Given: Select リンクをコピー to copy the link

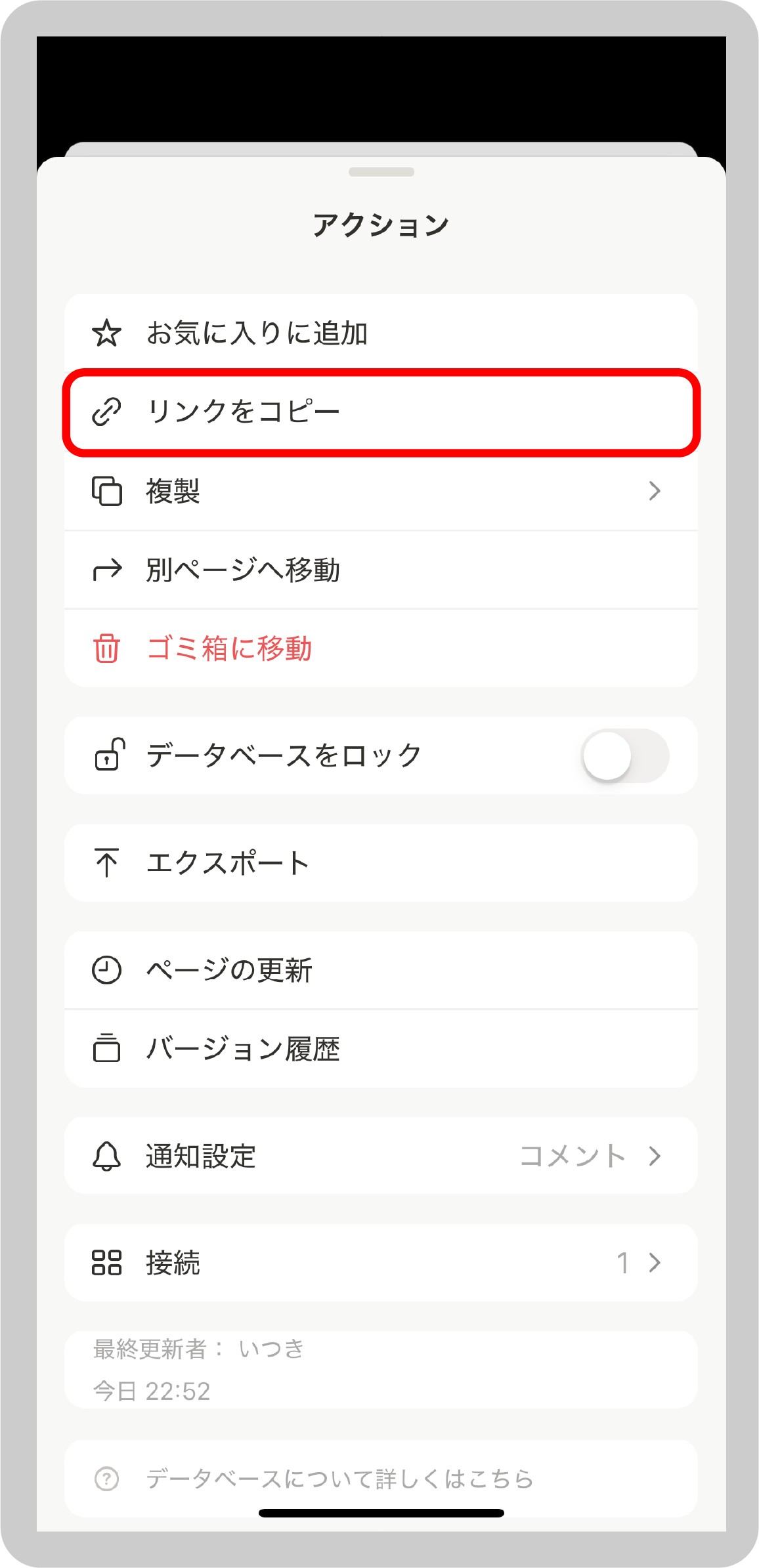Looking at the screenshot, I should pyautogui.click(x=381, y=412).
